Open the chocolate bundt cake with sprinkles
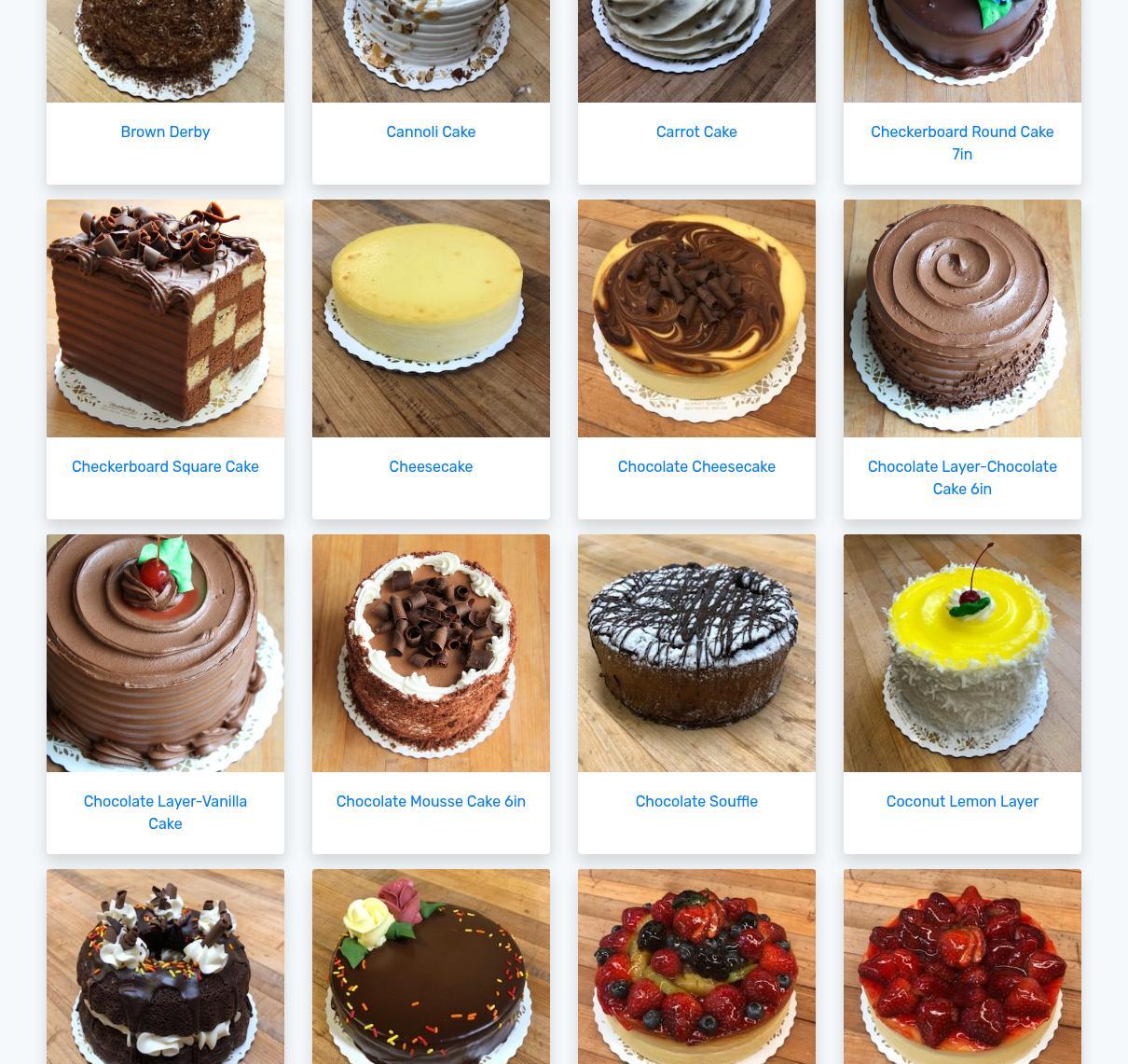The height and width of the screenshot is (1064, 1128). (x=165, y=967)
